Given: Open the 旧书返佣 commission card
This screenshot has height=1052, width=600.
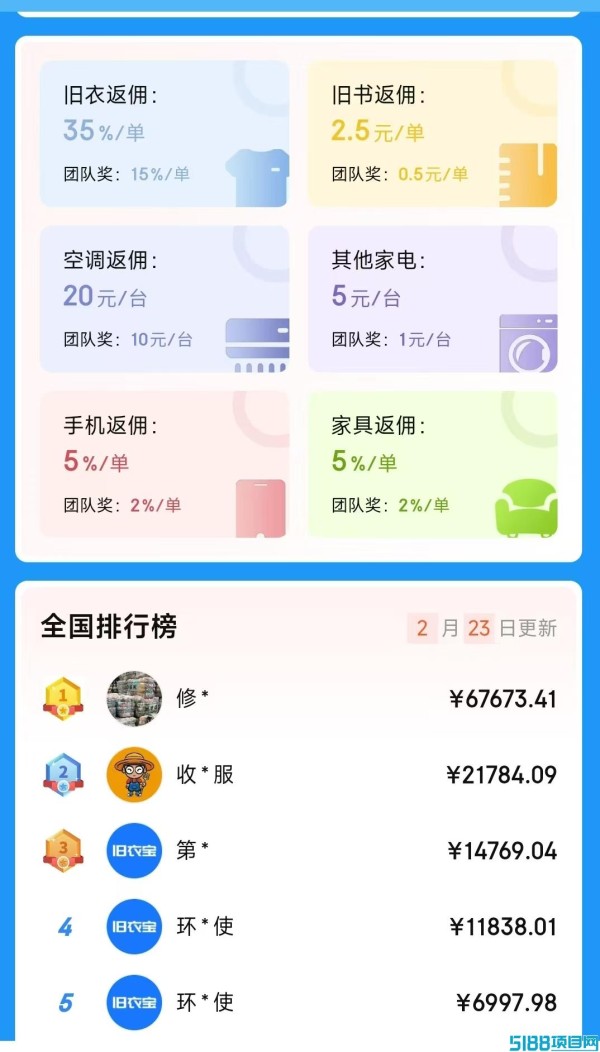Looking at the screenshot, I should click(433, 134).
